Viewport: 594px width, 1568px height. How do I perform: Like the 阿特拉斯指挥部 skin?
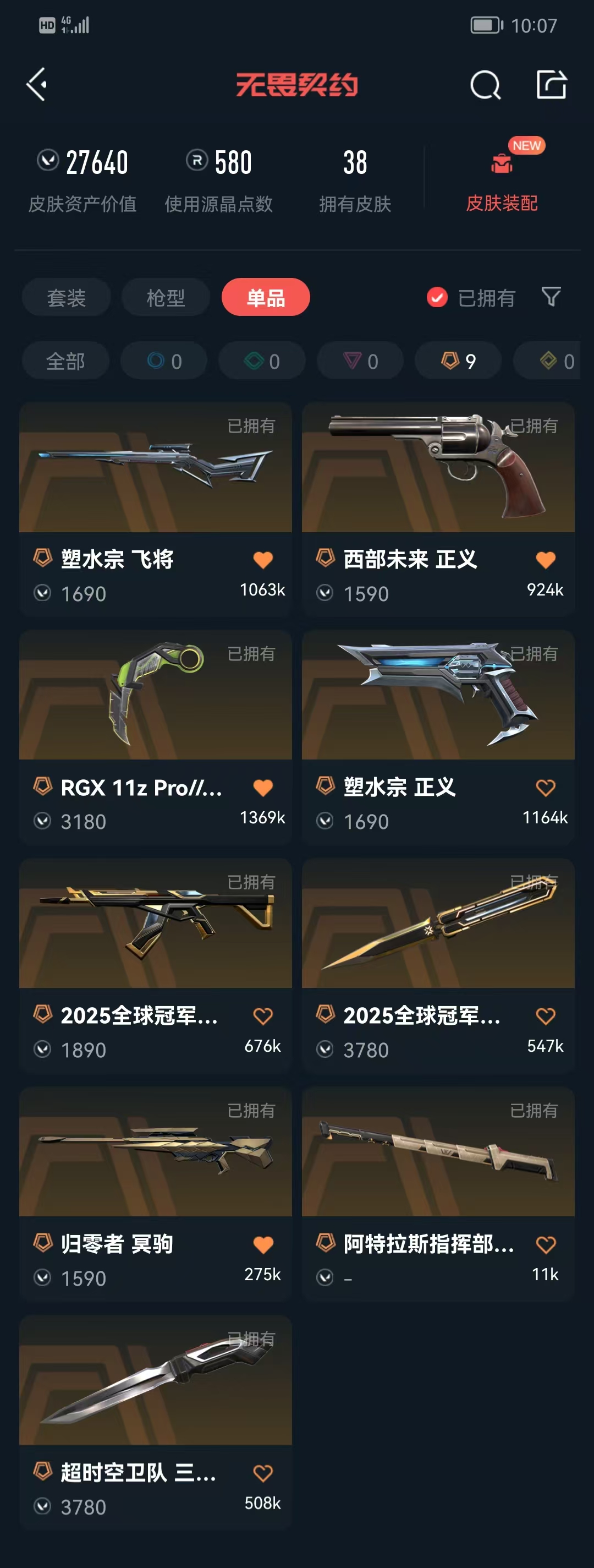tap(546, 1245)
